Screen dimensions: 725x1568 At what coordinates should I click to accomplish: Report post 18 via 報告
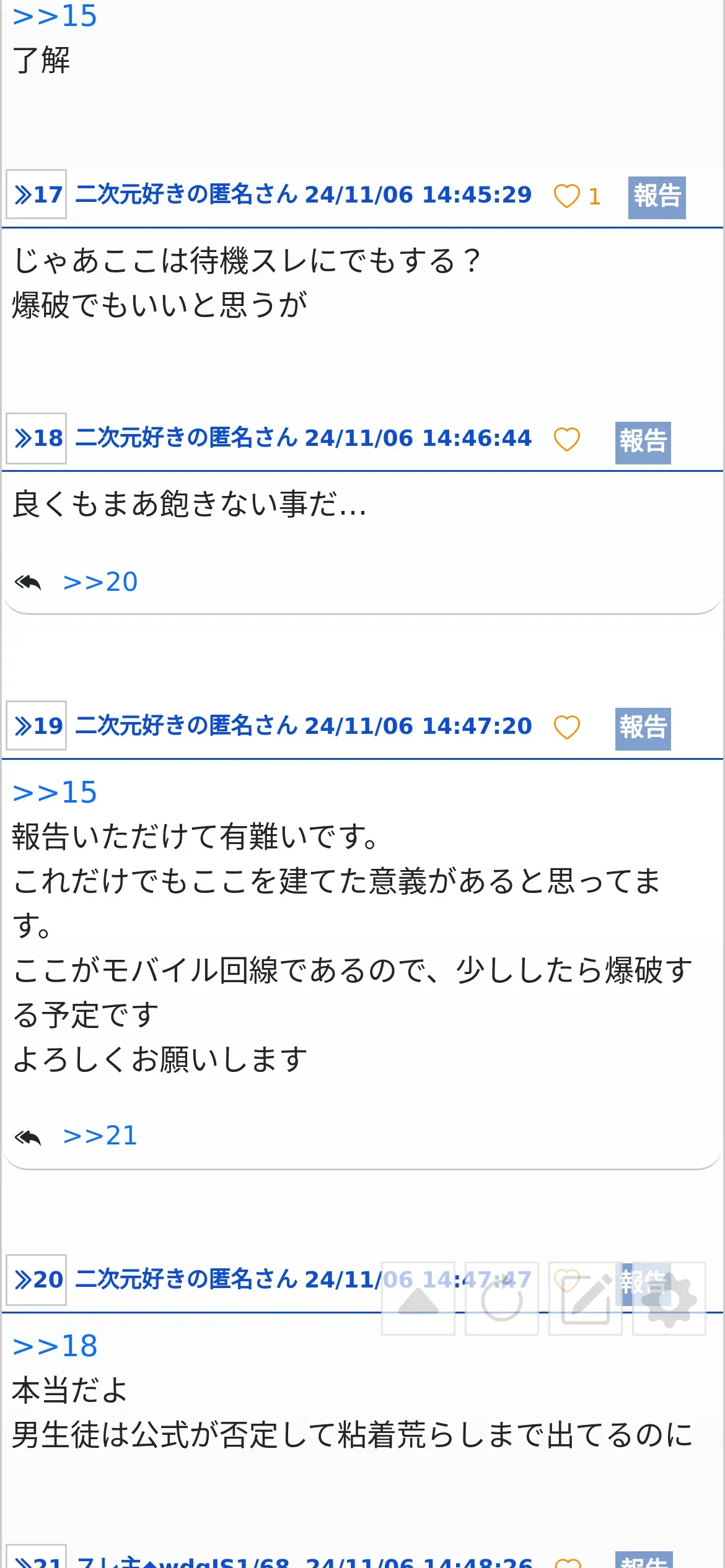tap(643, 443)
